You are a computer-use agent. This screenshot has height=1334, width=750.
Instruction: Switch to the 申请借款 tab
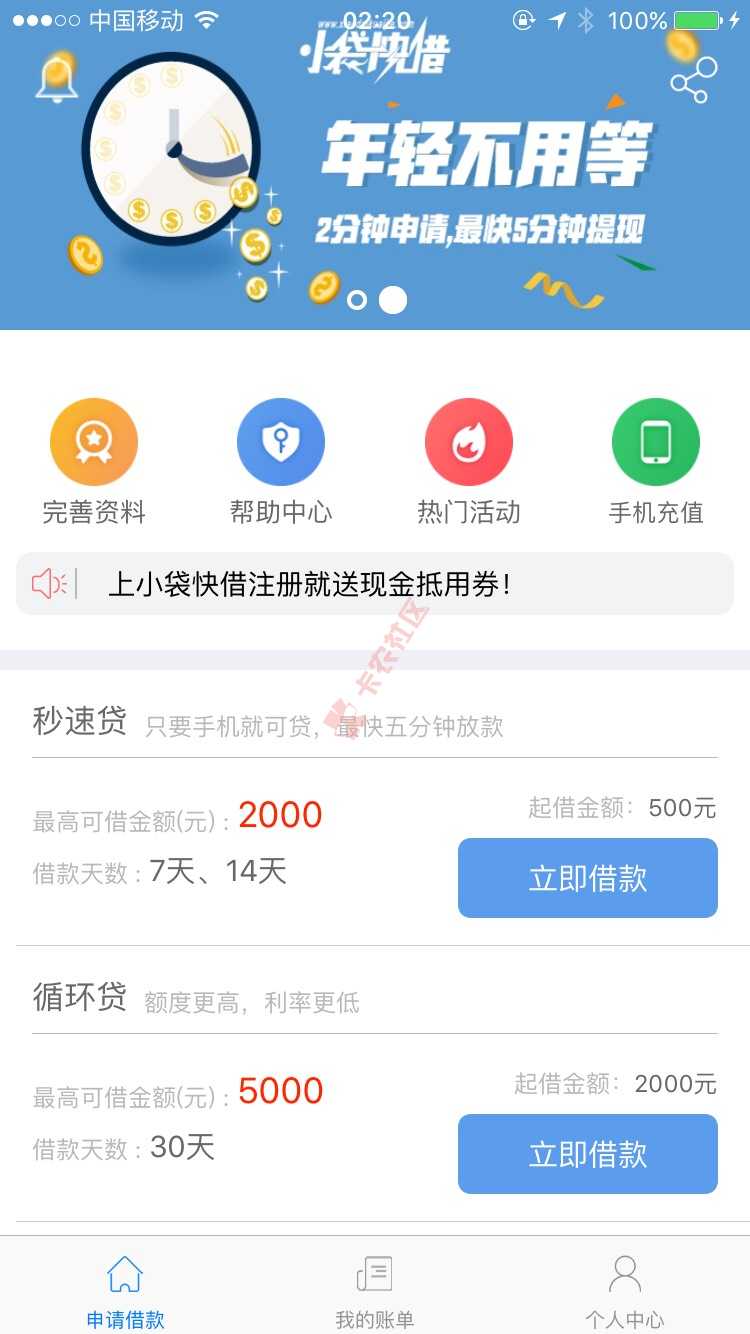(125, 1291)
